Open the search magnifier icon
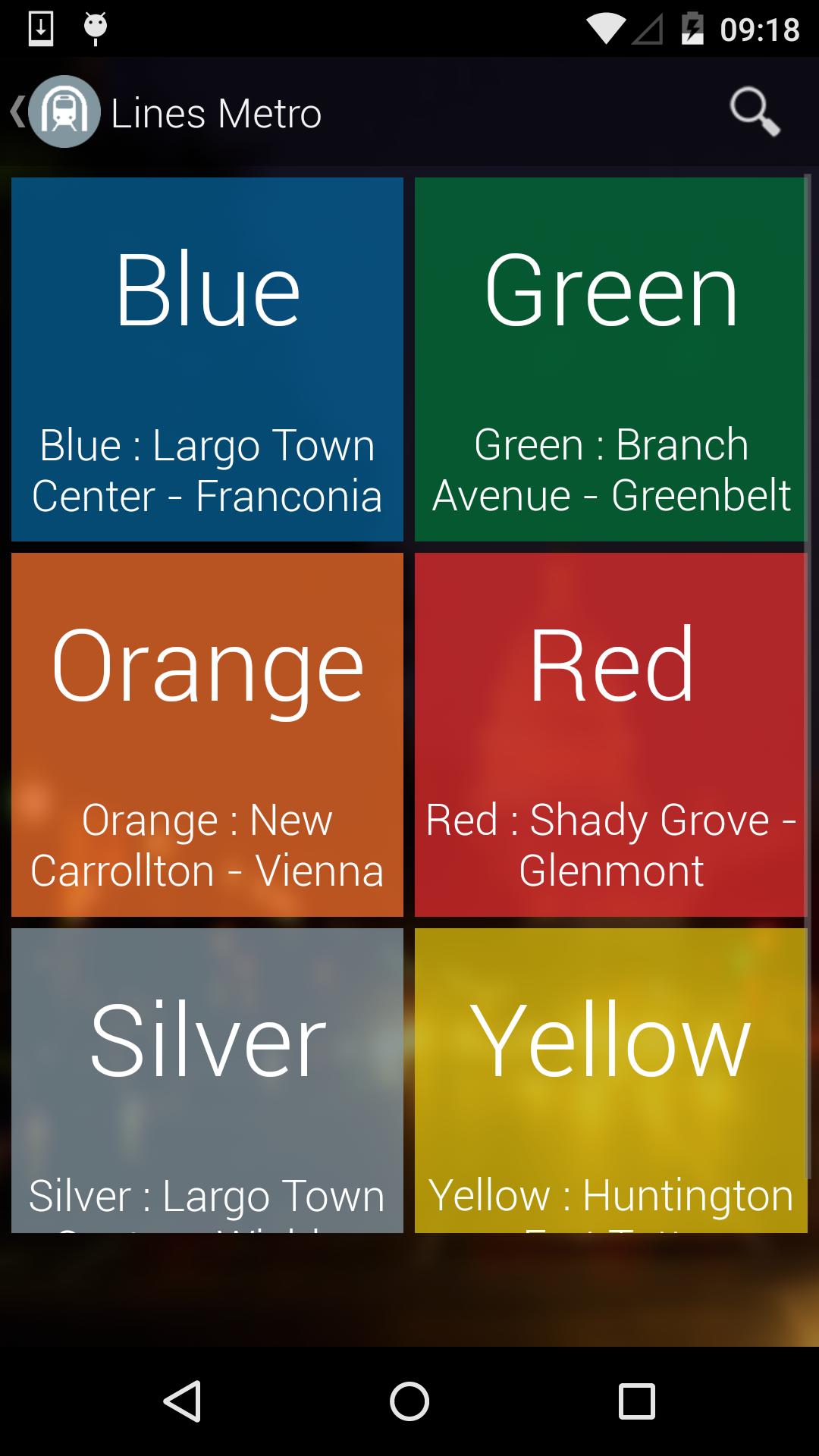The image size is (819, 1456). [x=755, y=112]
